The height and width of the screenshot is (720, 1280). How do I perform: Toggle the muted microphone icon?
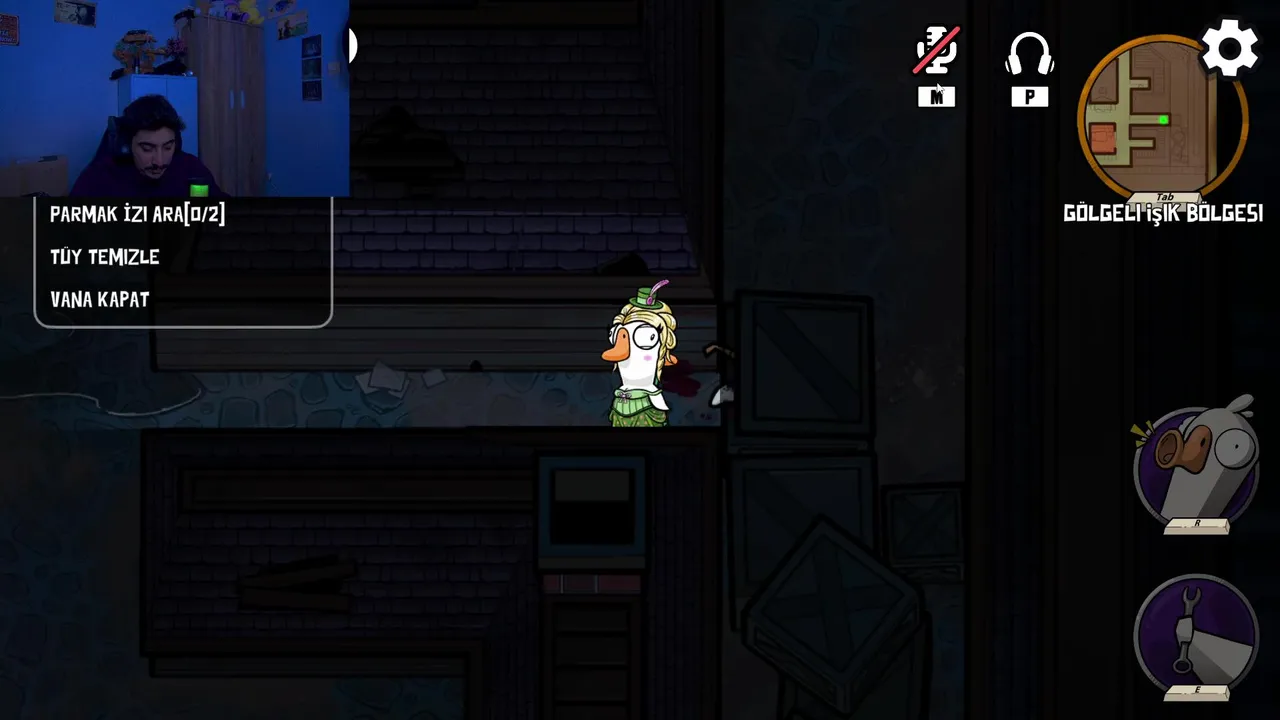(937, 52)
